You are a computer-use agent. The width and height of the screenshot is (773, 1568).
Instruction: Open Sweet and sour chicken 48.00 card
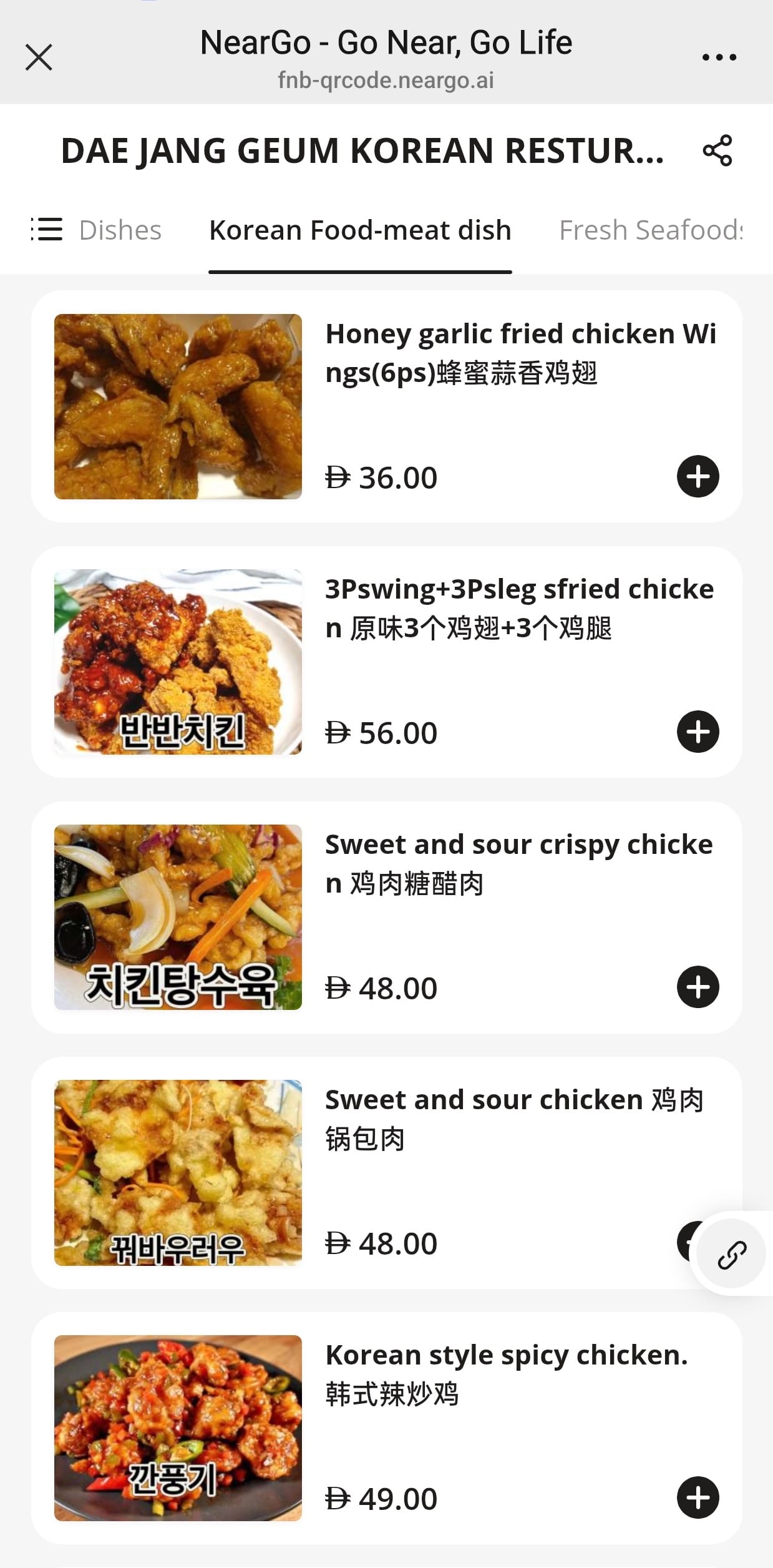coord(386,1173)
